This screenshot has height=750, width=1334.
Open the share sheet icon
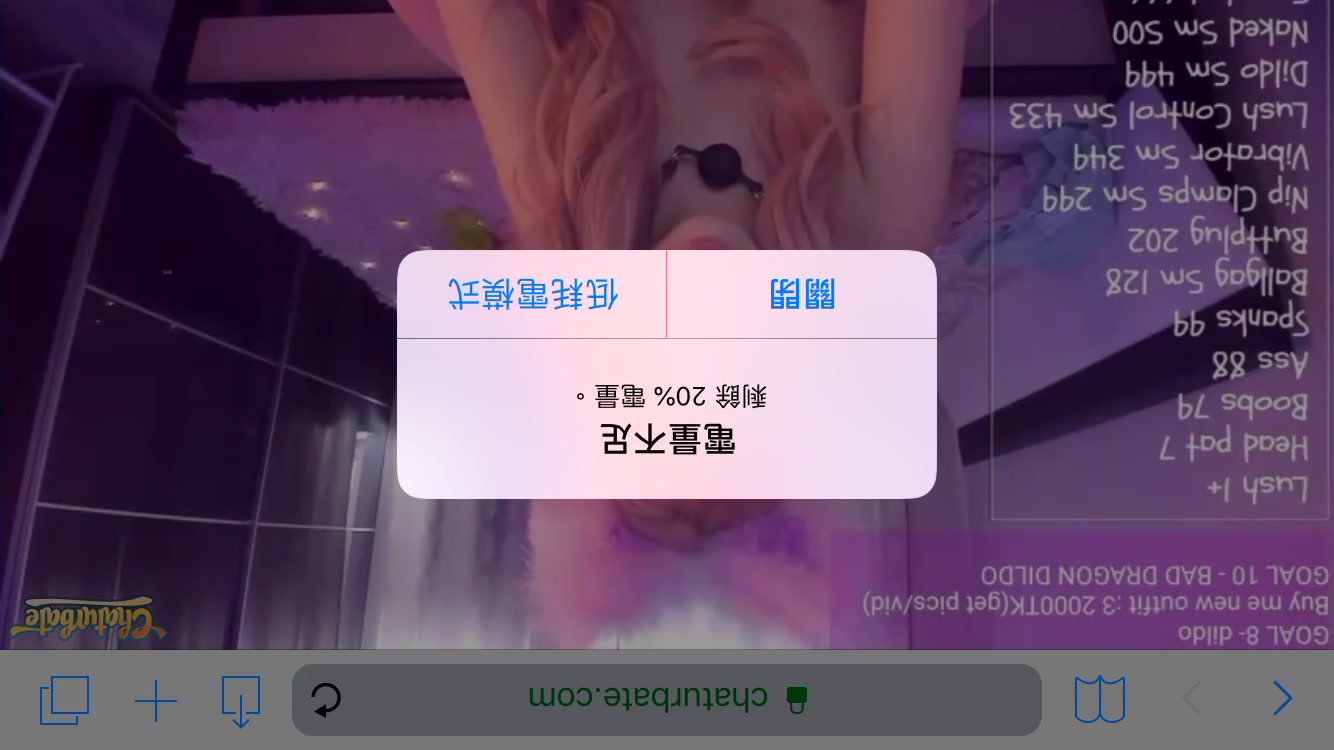point(241,700)
